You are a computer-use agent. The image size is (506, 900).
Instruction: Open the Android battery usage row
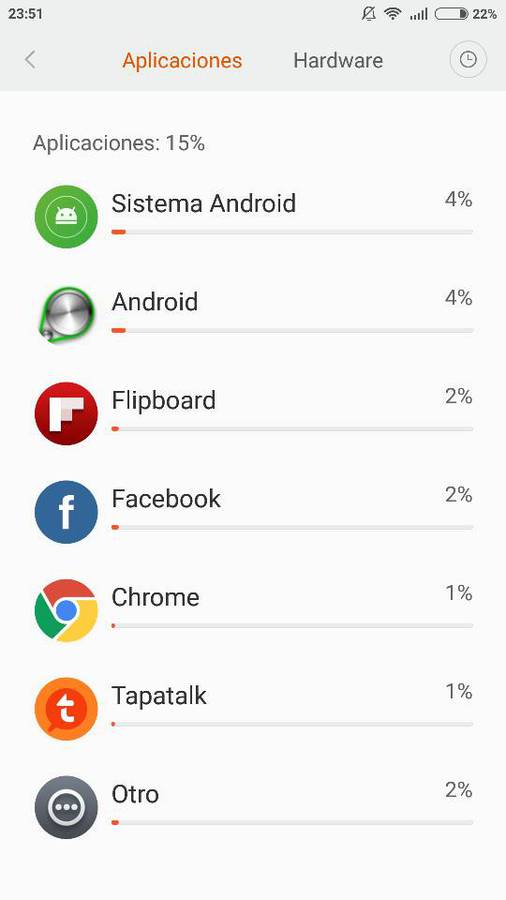[x=253, y=315]
